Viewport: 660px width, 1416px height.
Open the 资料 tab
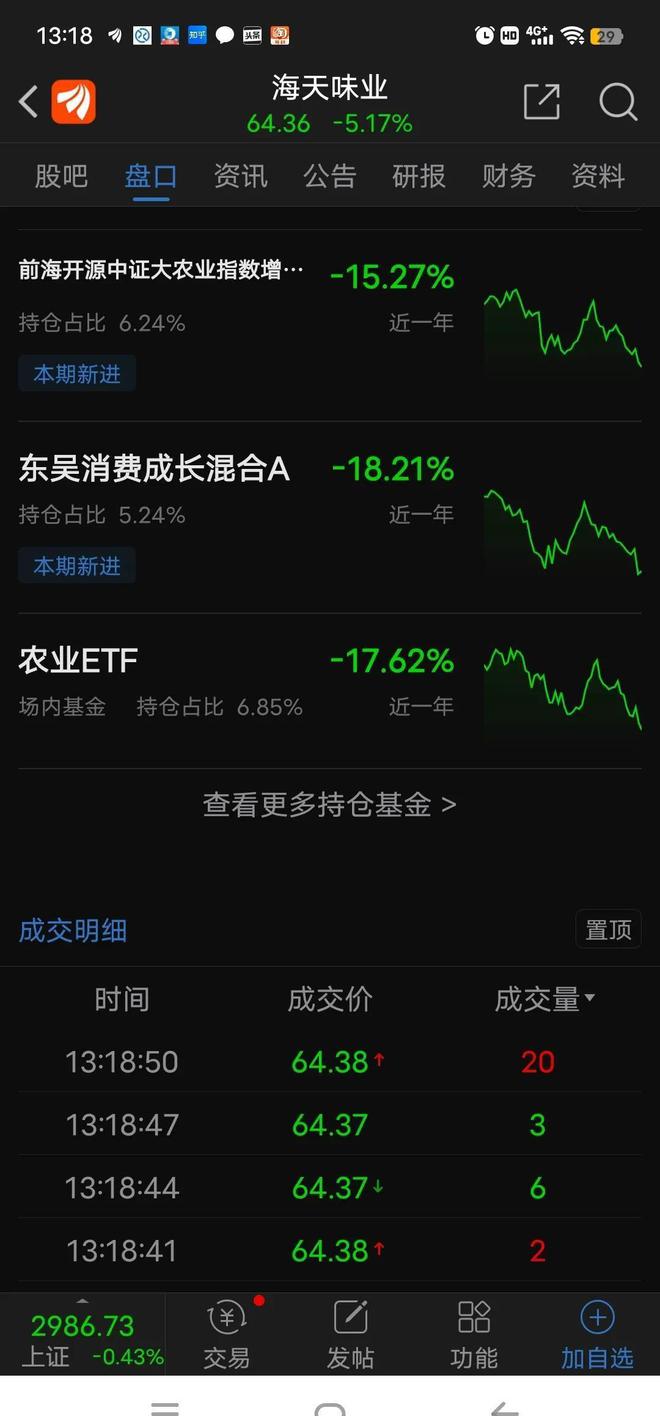598,176
